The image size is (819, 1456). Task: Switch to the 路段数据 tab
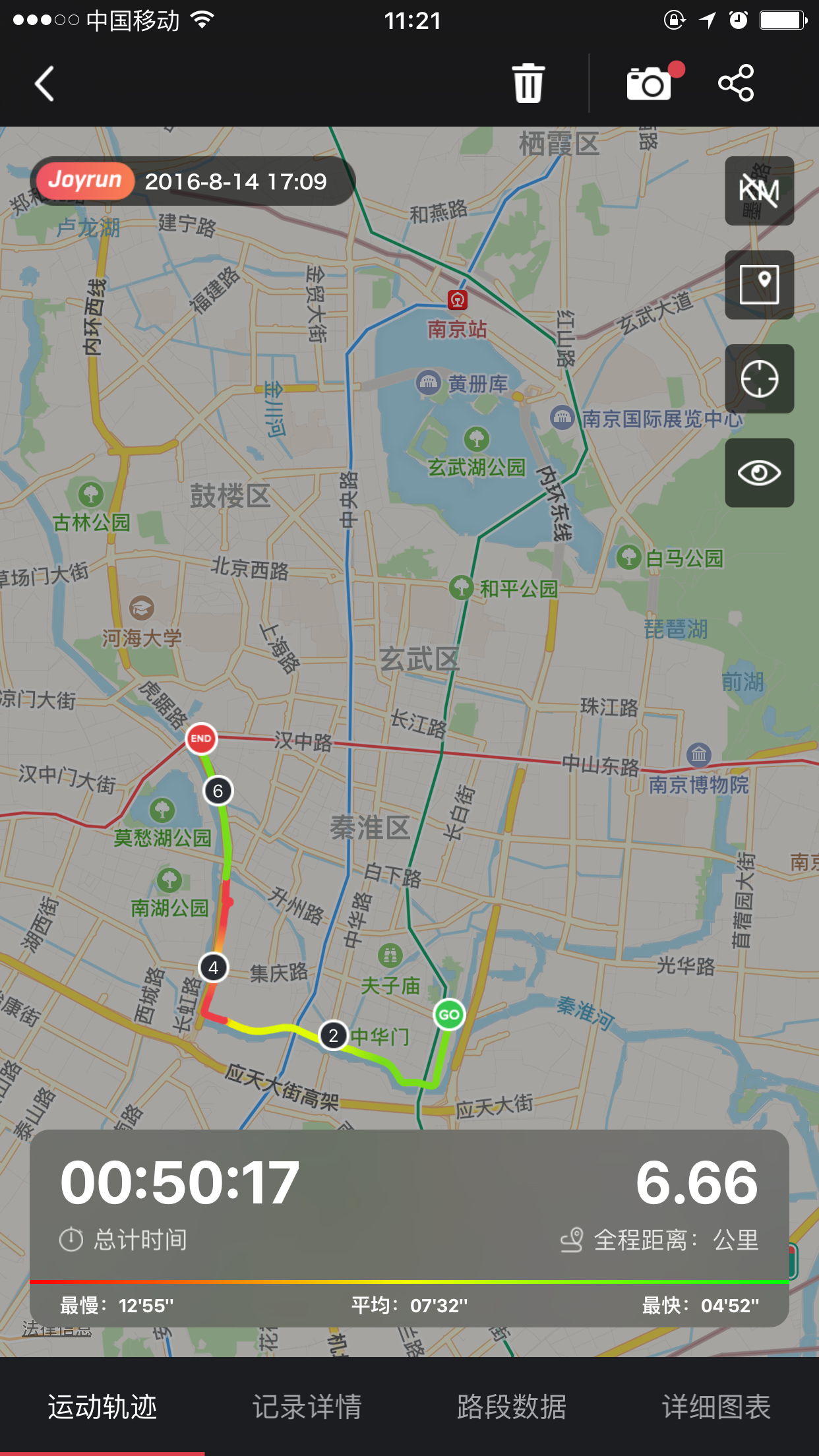point(512,1407)
